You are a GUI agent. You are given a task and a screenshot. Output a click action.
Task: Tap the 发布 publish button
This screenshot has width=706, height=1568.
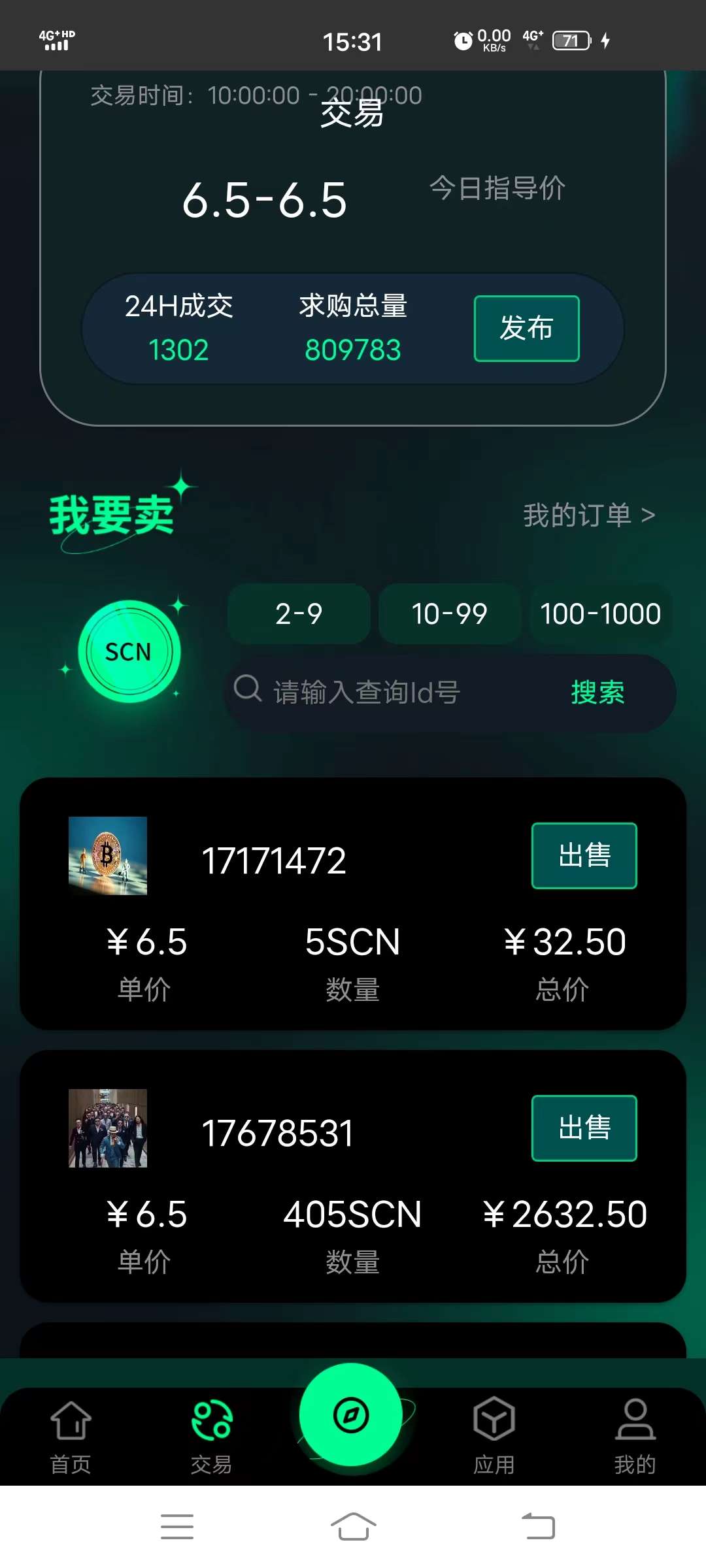[526, 328]
